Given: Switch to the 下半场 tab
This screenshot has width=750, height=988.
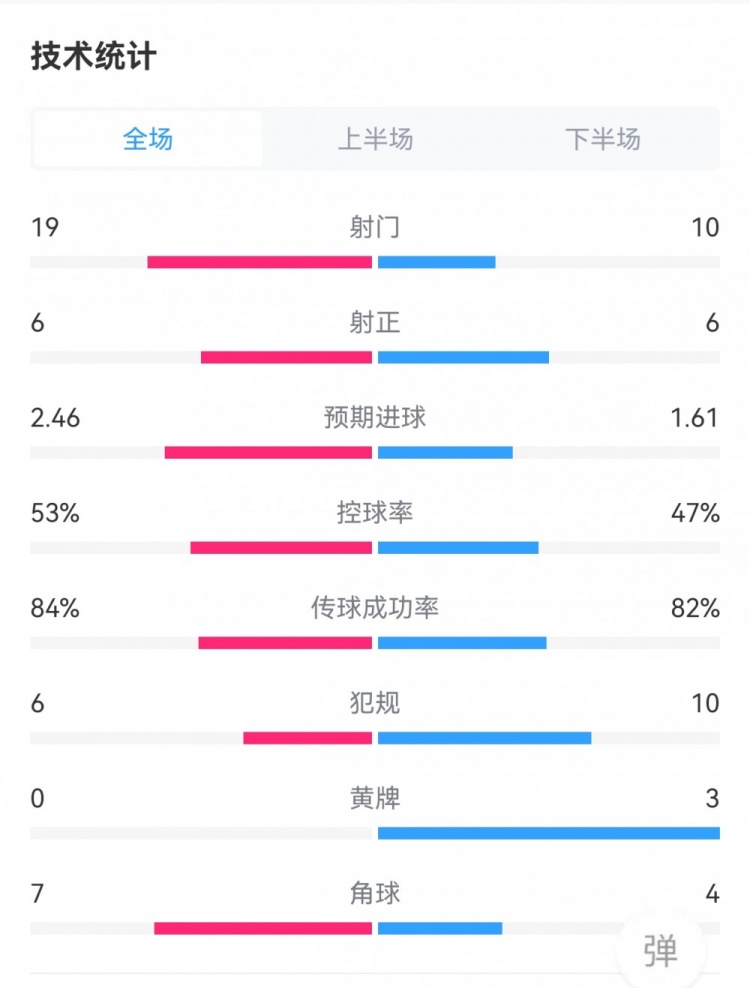Looking at the screenshot, I should coord(602,139).
